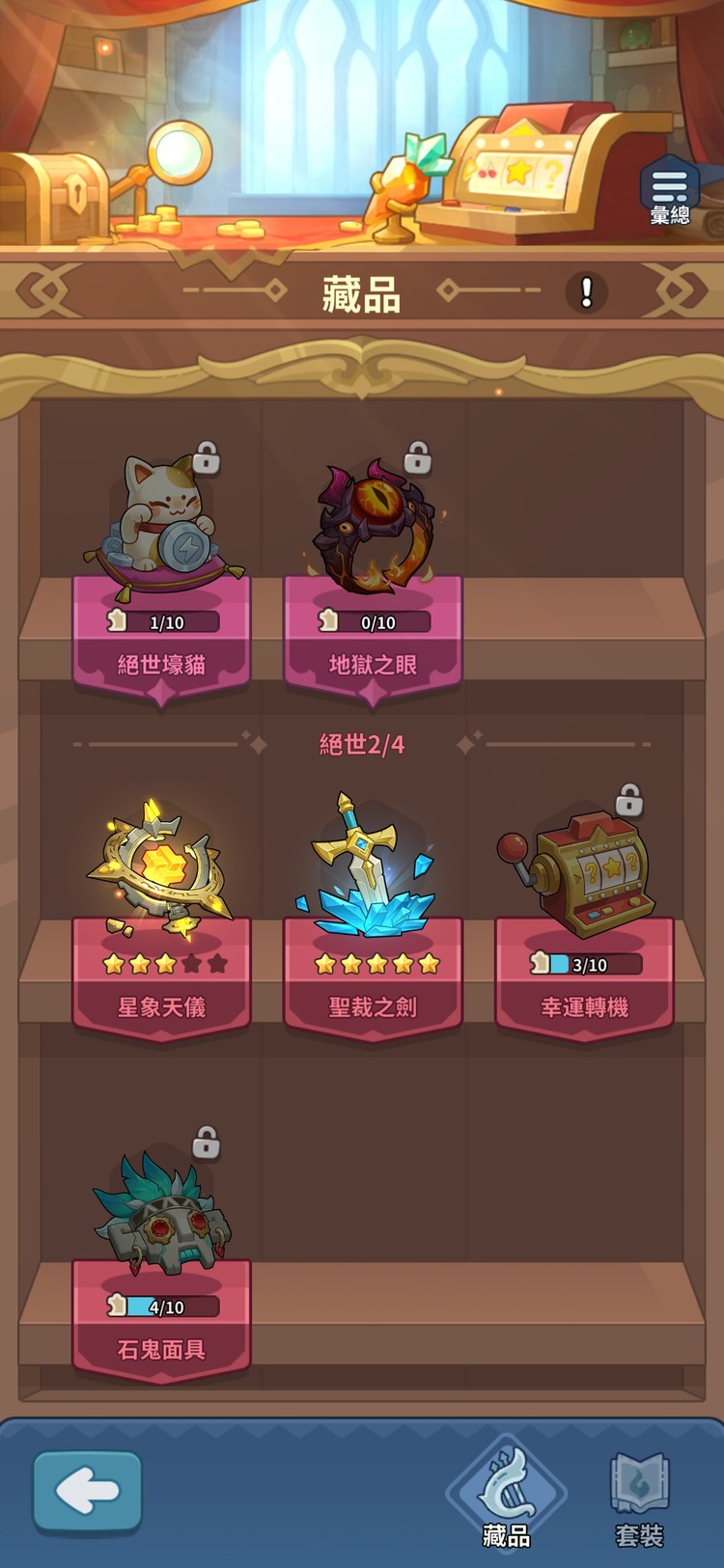Viewport: 724px width, 1568px height.
Task: Tap the 絕世壕貓 name banner
Action: pyautogui.click(x=160, y=662)
